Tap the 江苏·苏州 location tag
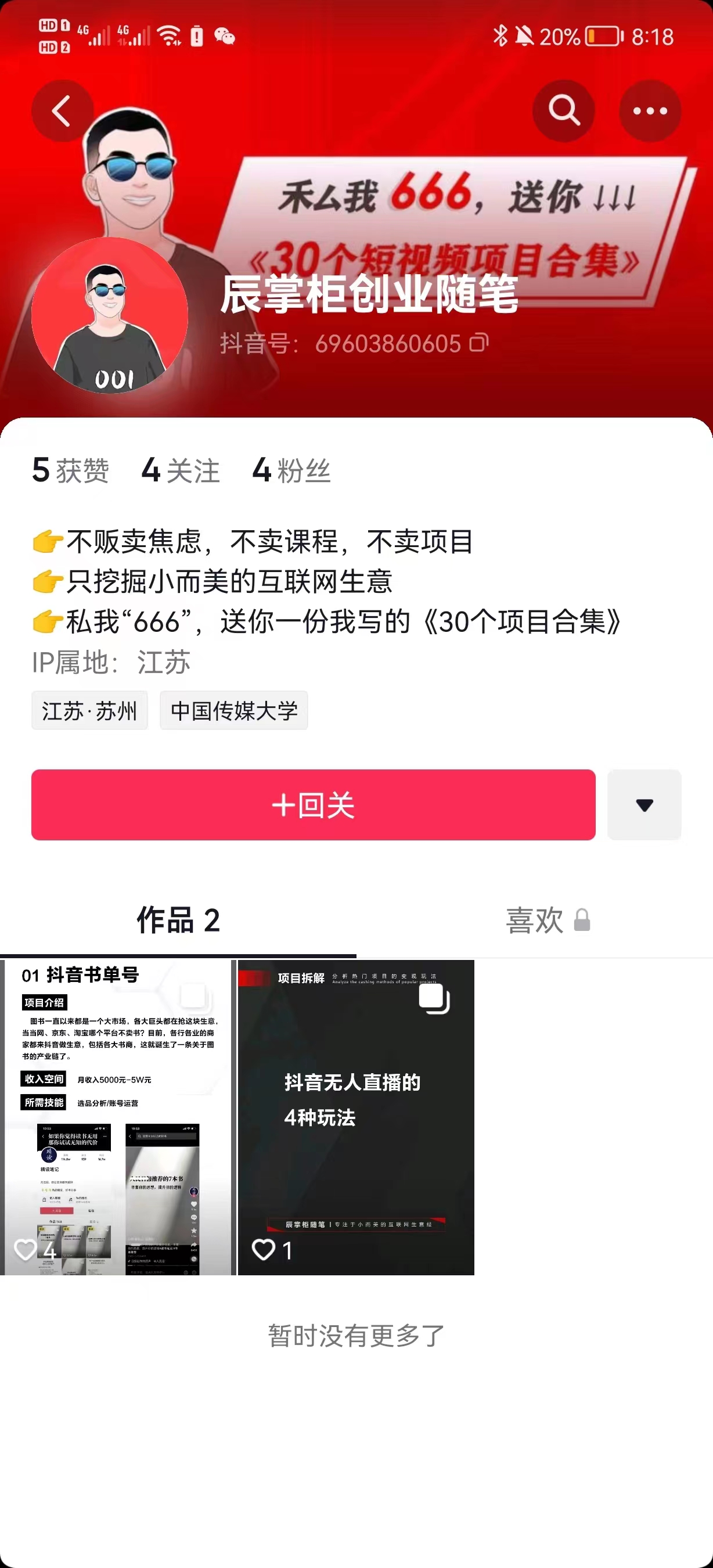 coord(89,710)
